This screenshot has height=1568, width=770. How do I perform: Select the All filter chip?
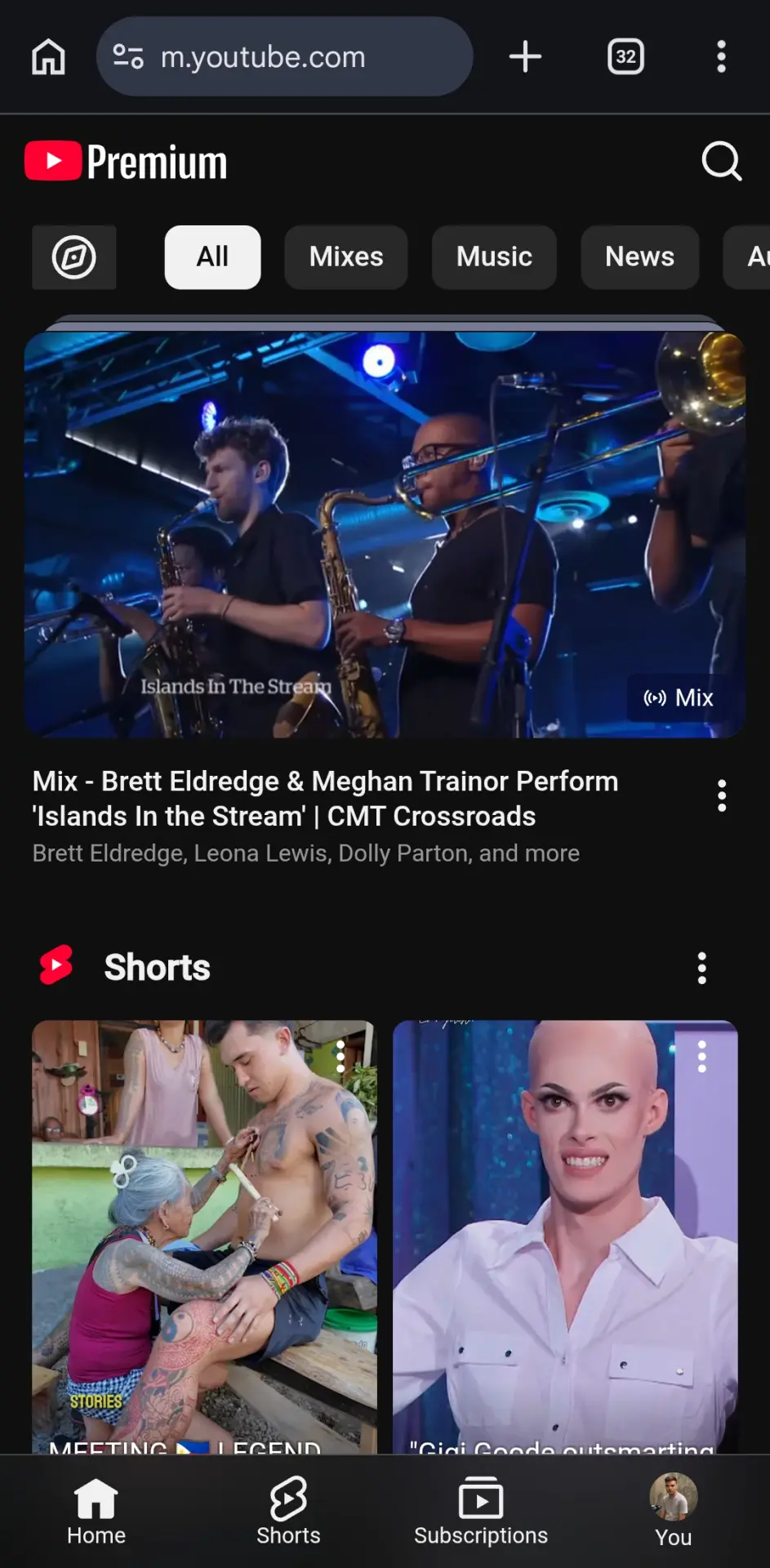[212, 257]
